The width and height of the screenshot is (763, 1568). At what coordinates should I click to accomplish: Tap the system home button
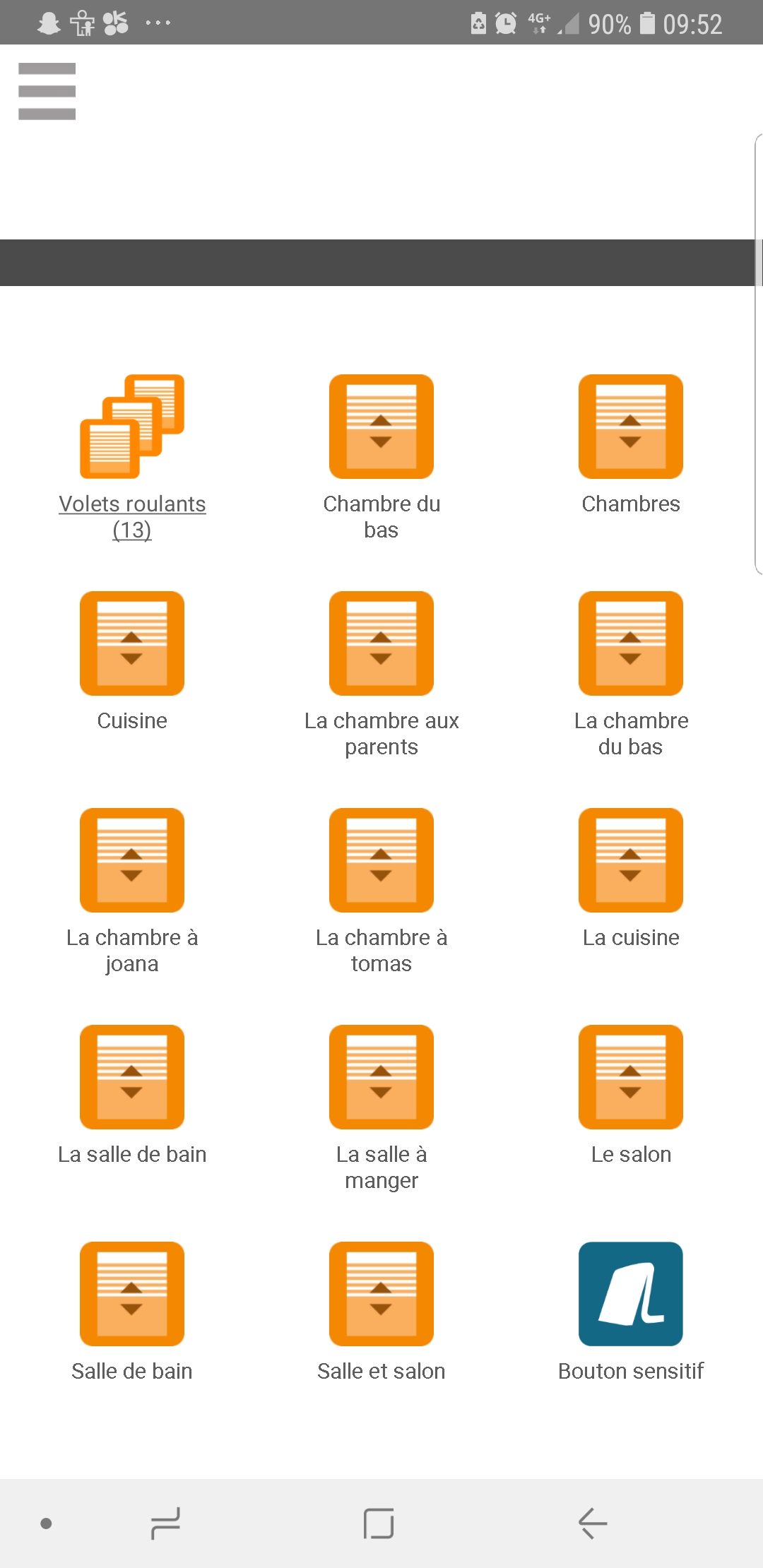pos(379,1523)
